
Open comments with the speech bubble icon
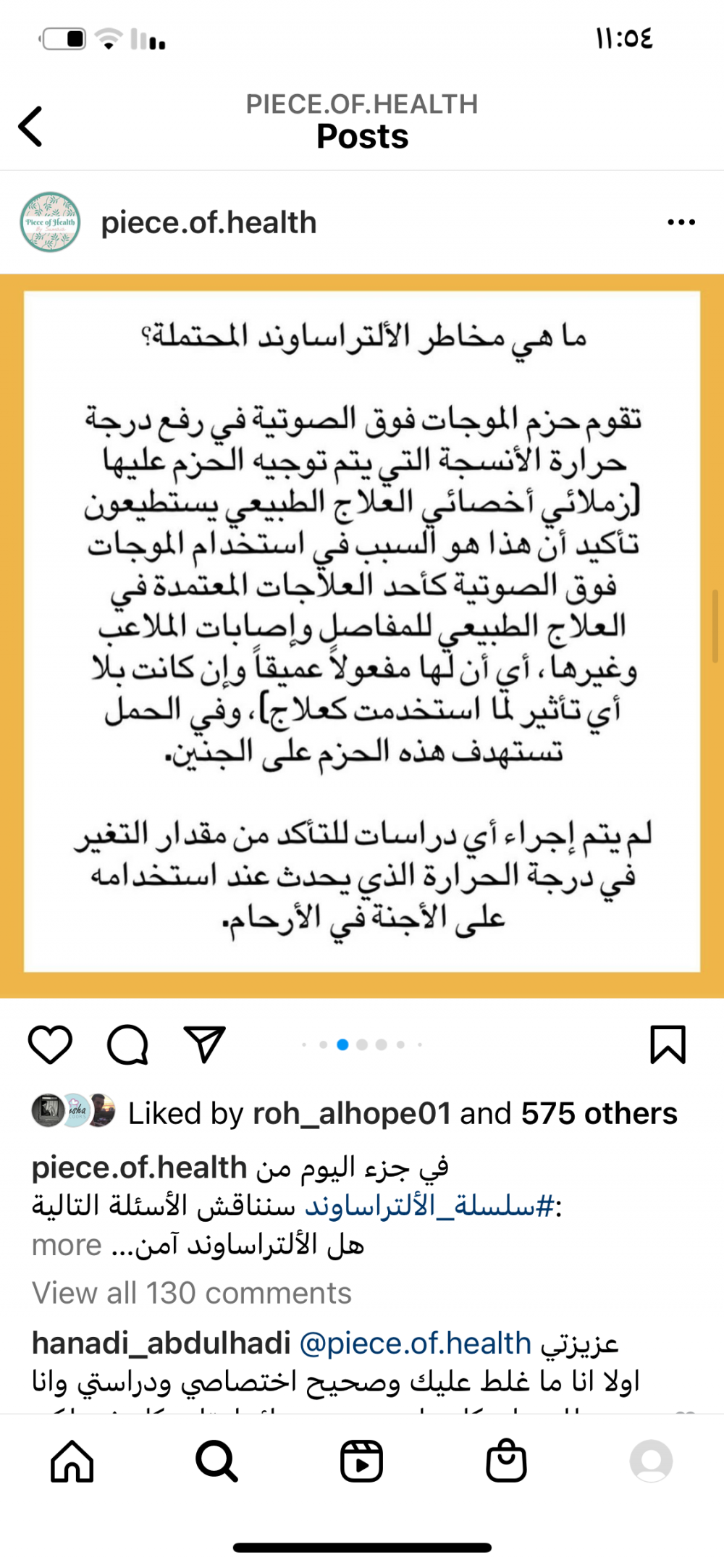click(128, 1044)
